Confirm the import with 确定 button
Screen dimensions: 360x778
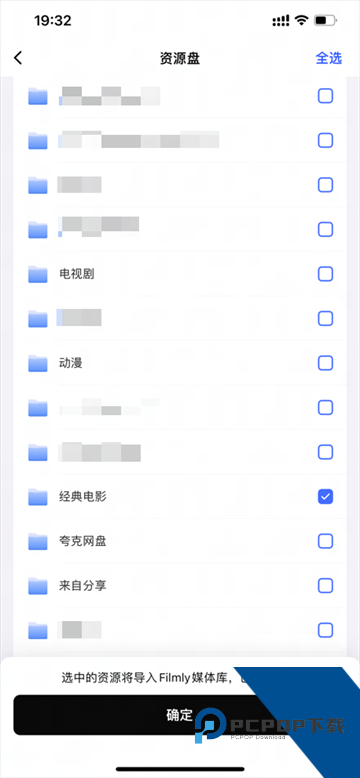180,715
